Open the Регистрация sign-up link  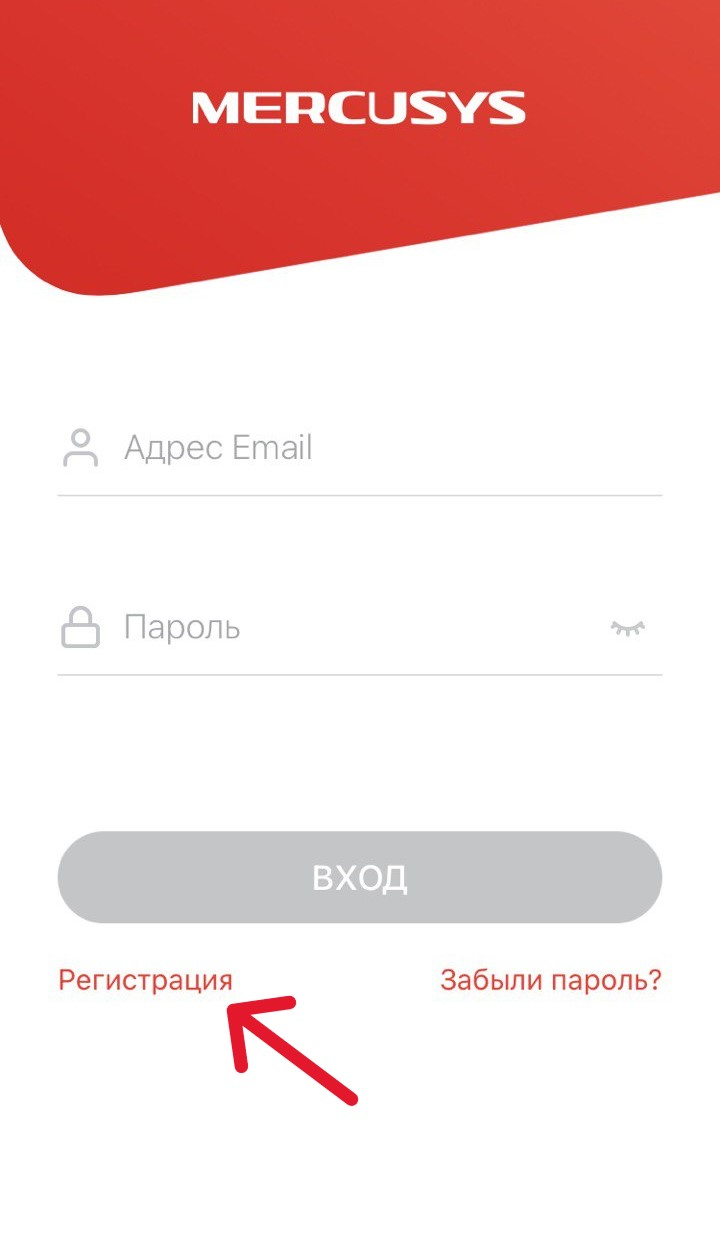[145, 980]
